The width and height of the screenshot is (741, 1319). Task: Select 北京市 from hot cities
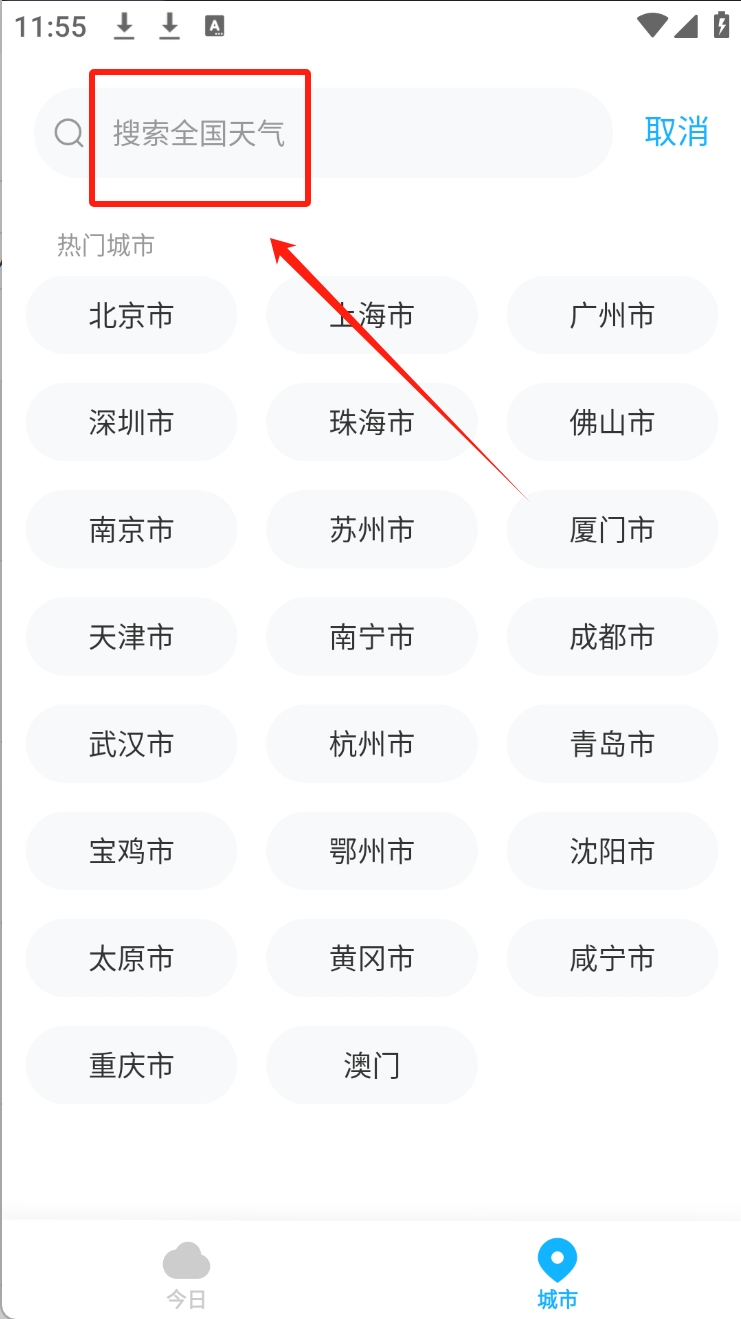click(131, 316)
